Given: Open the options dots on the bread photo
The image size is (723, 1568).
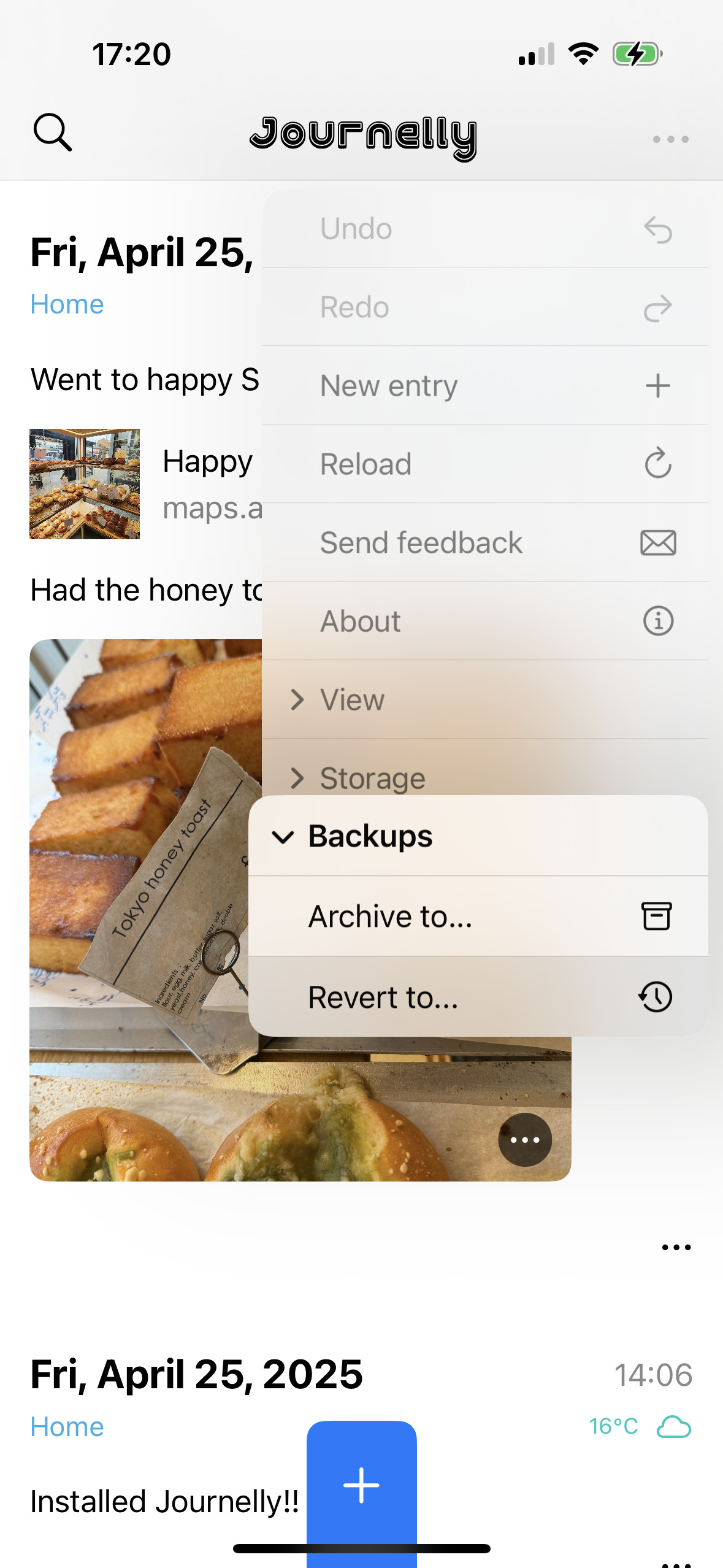Looking at the screenshot, I should pyautogui.click(x=525, y=1140).
